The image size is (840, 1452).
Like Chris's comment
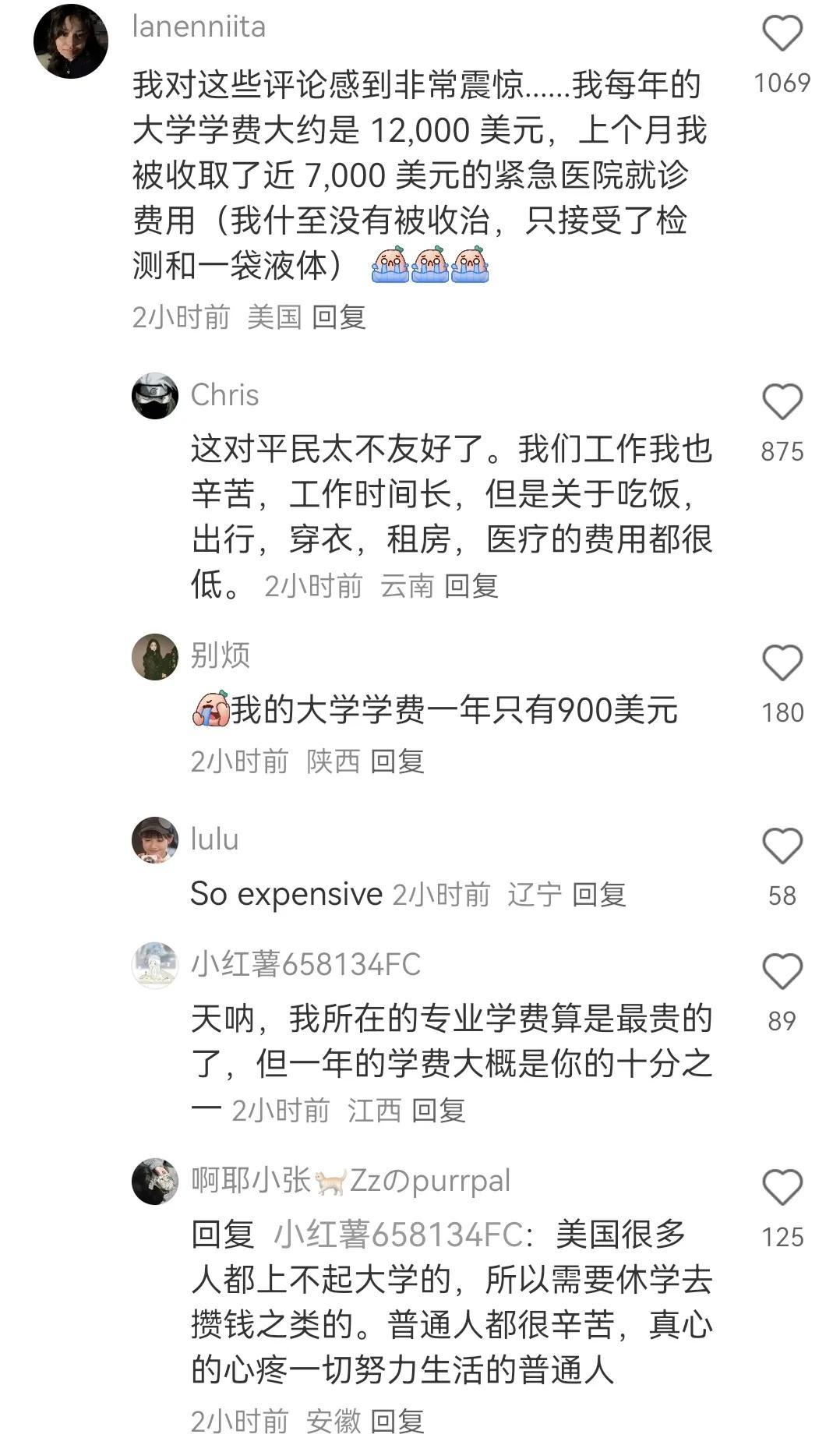782,403
